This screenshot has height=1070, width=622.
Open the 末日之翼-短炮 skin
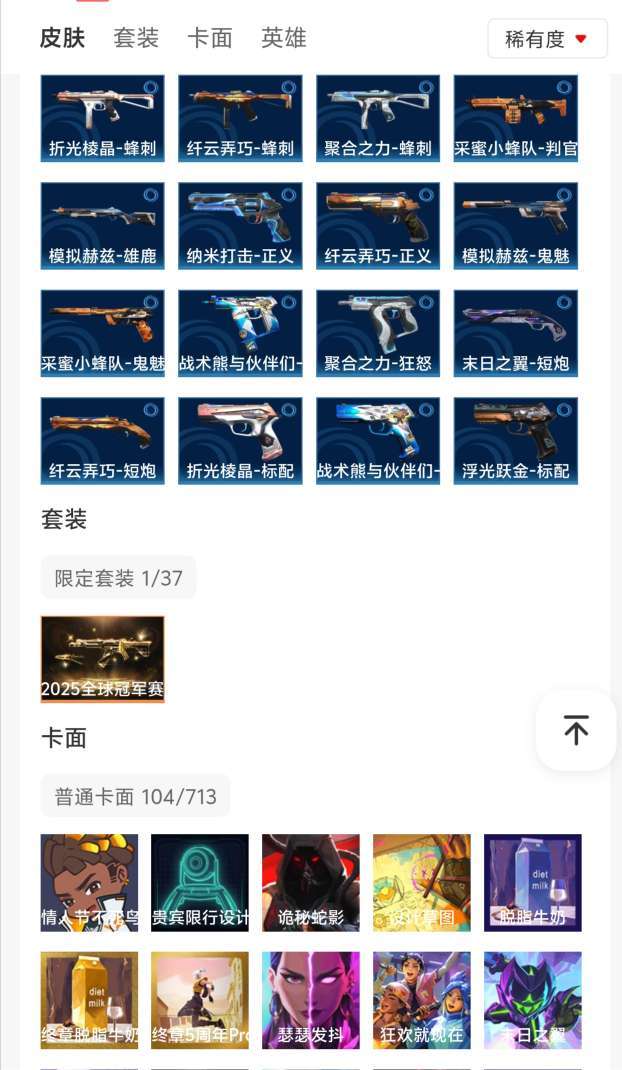[x=516, y=333]
